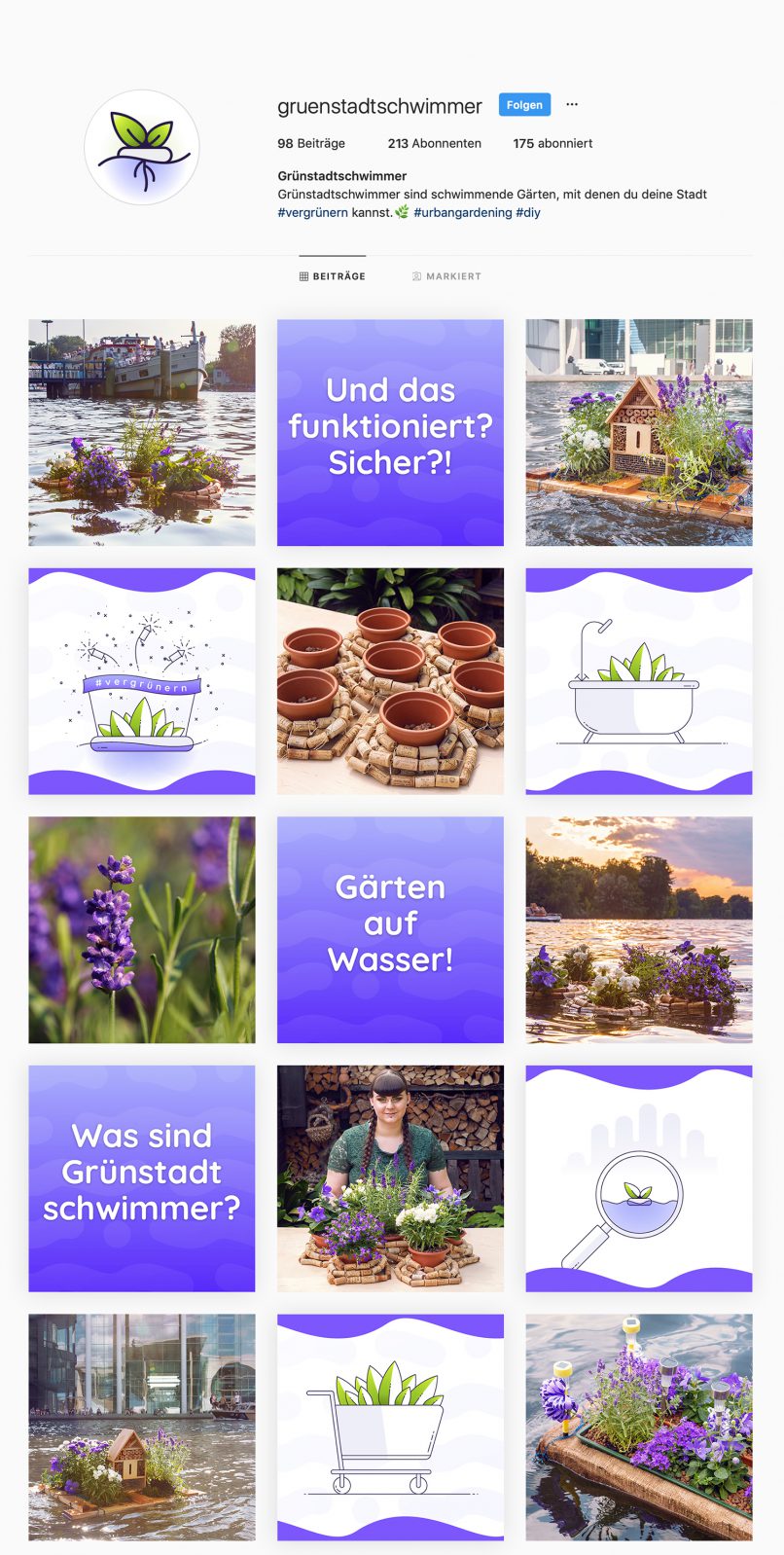
Task: Tap the #urbangardening hashtag link
Action: (462, 212)
